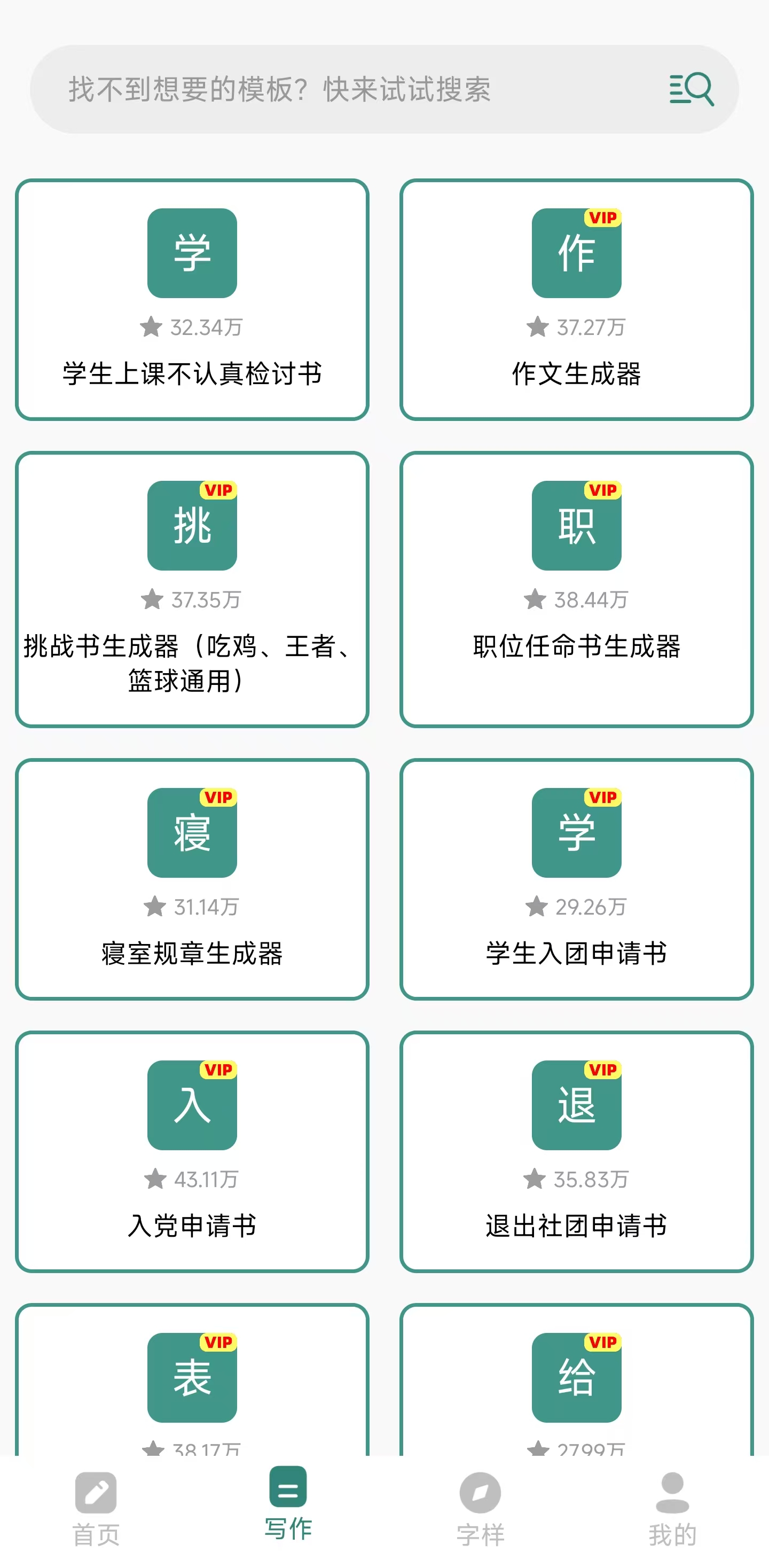This screenshot has height=1568, width=769.
Task: Open 学生上课不认真检讨书 template
Action: tap(192, 300)
